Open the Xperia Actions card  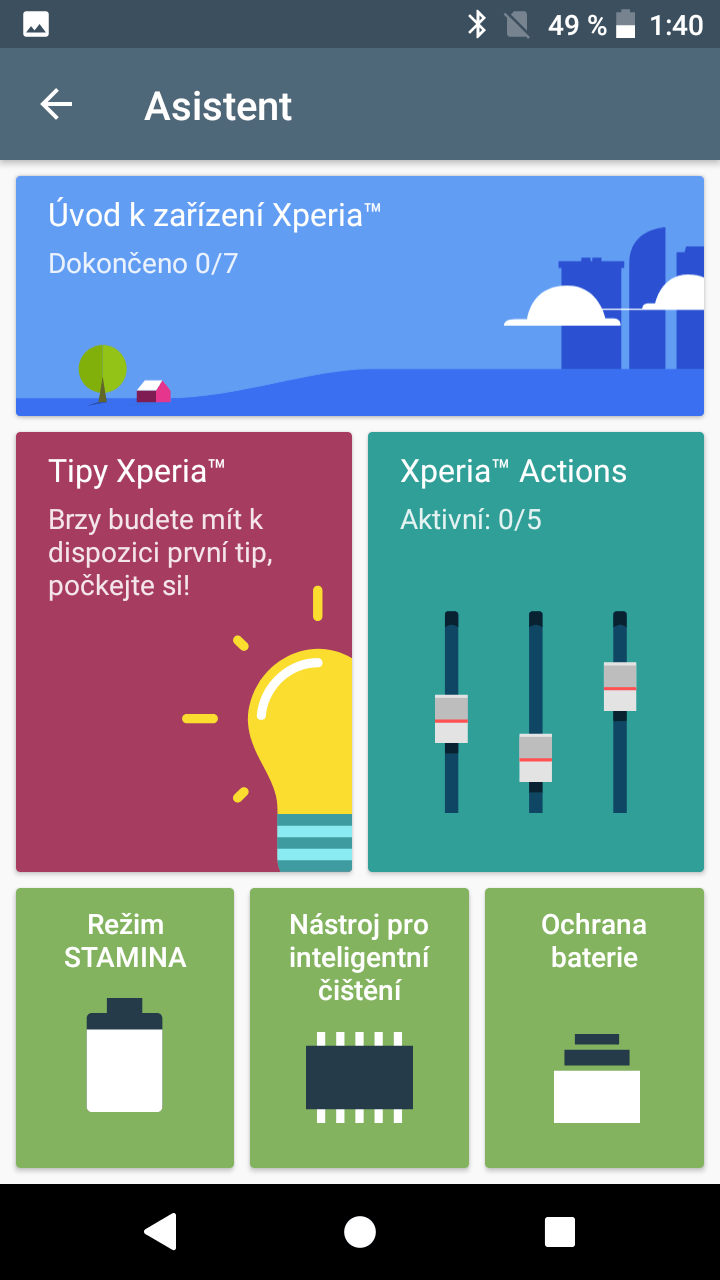pyautogui.click(x=536, y=652)
